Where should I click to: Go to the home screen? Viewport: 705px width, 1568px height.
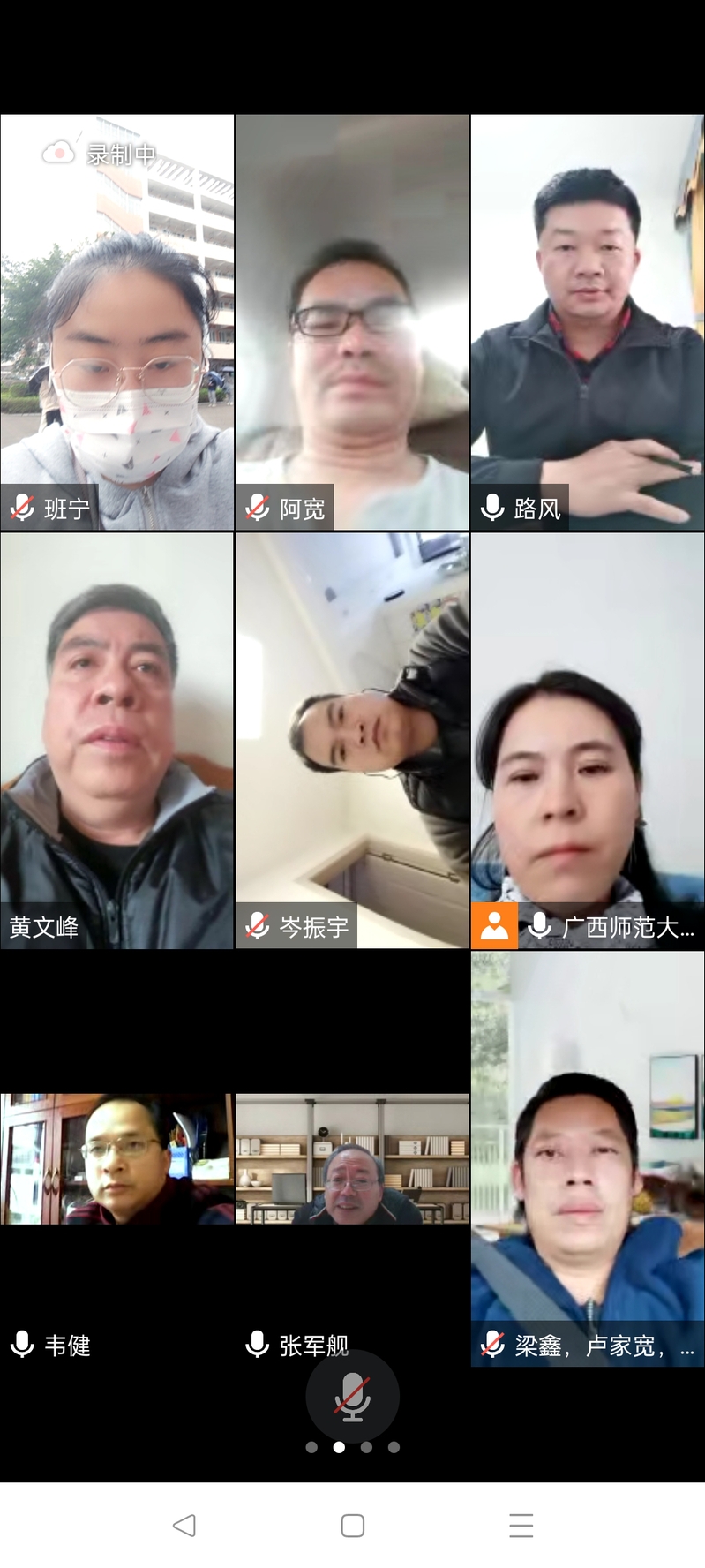[352, 1525]
